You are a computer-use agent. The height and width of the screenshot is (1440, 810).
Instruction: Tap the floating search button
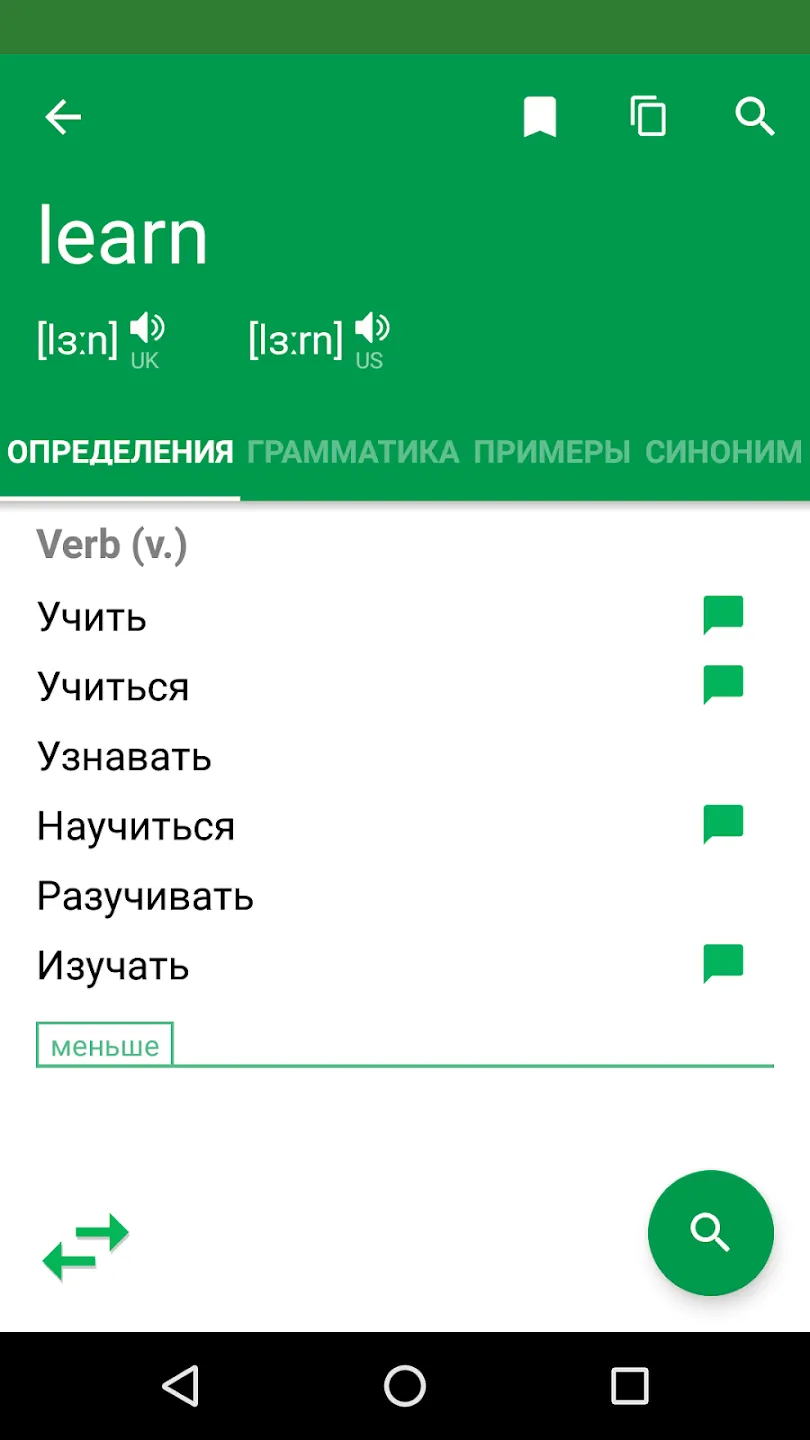pos(711,1233)
